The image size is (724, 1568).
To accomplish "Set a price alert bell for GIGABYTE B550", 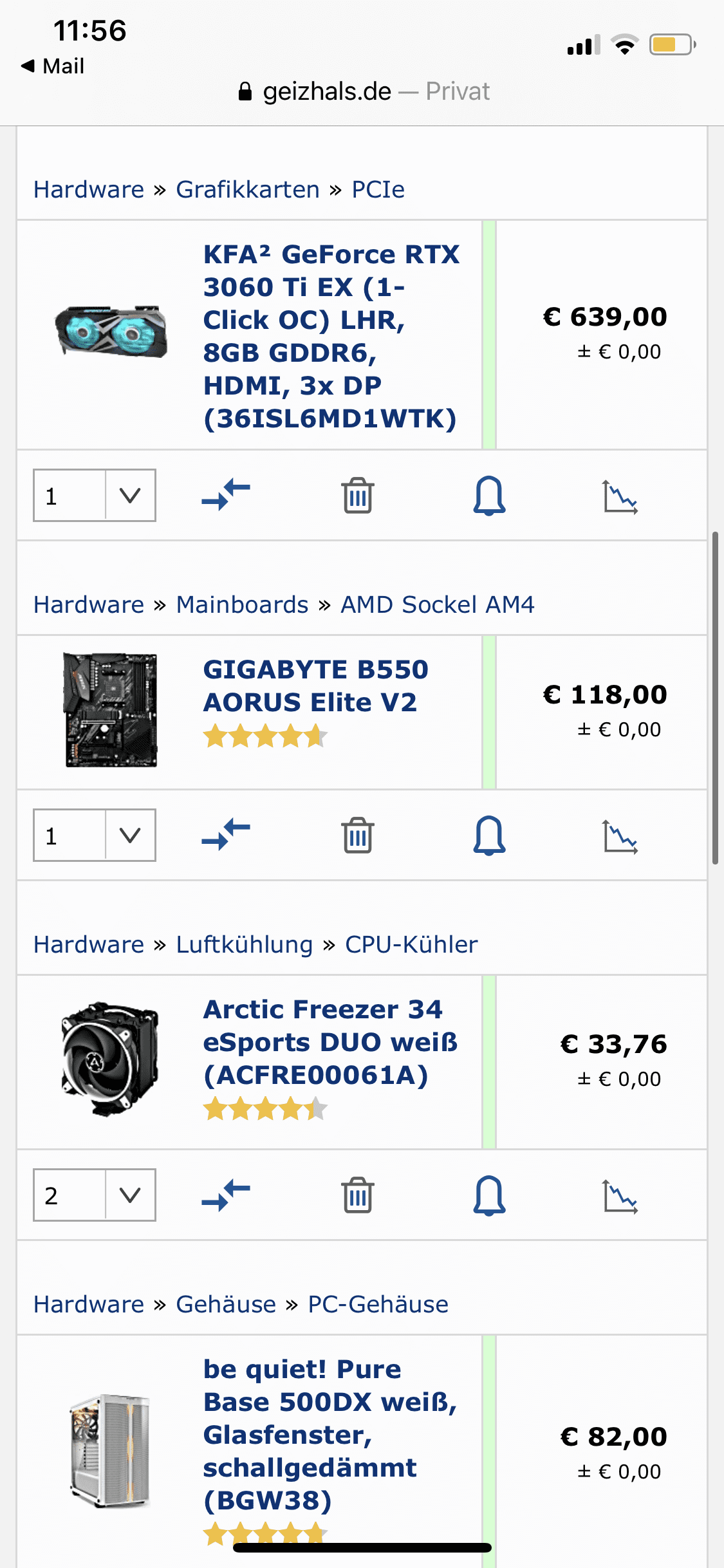I will pyautogui.click(x=489, y=835).
